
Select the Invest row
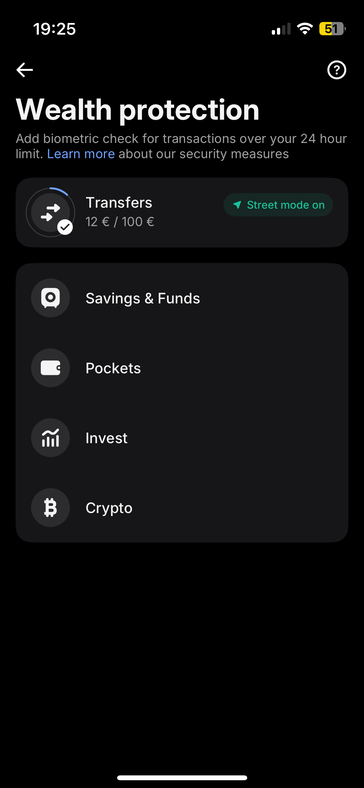click(x=182, y=438)
